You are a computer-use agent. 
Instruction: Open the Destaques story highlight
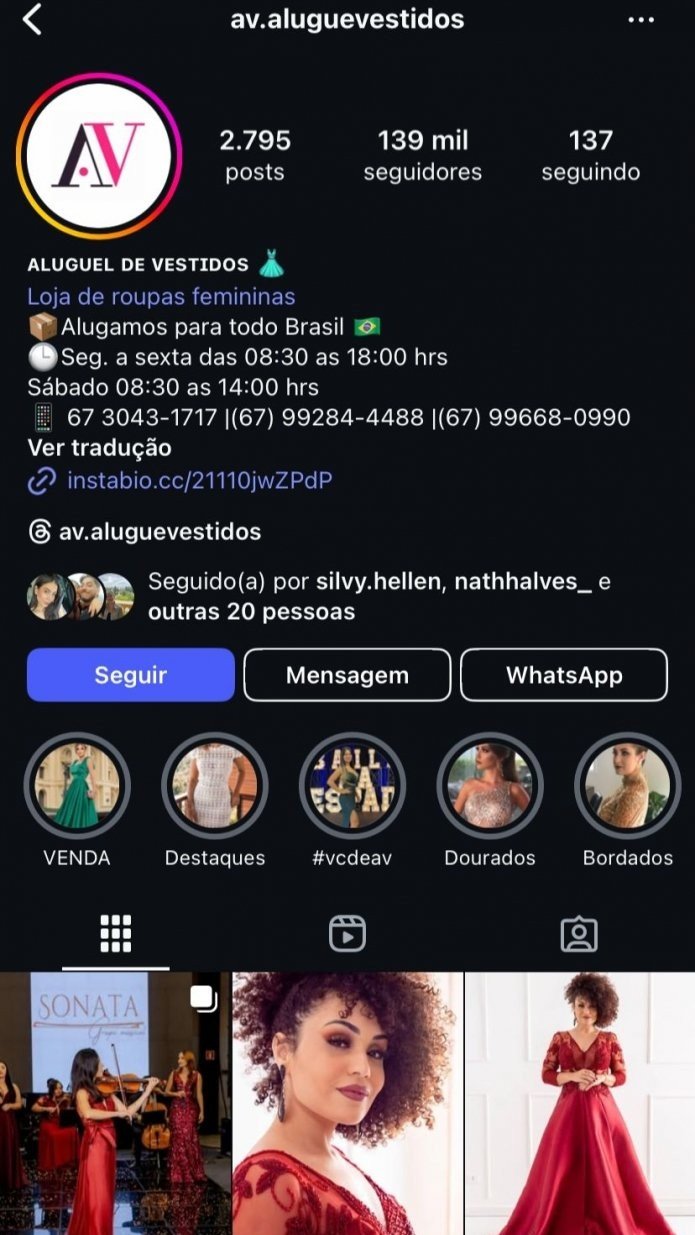[214, 785]
